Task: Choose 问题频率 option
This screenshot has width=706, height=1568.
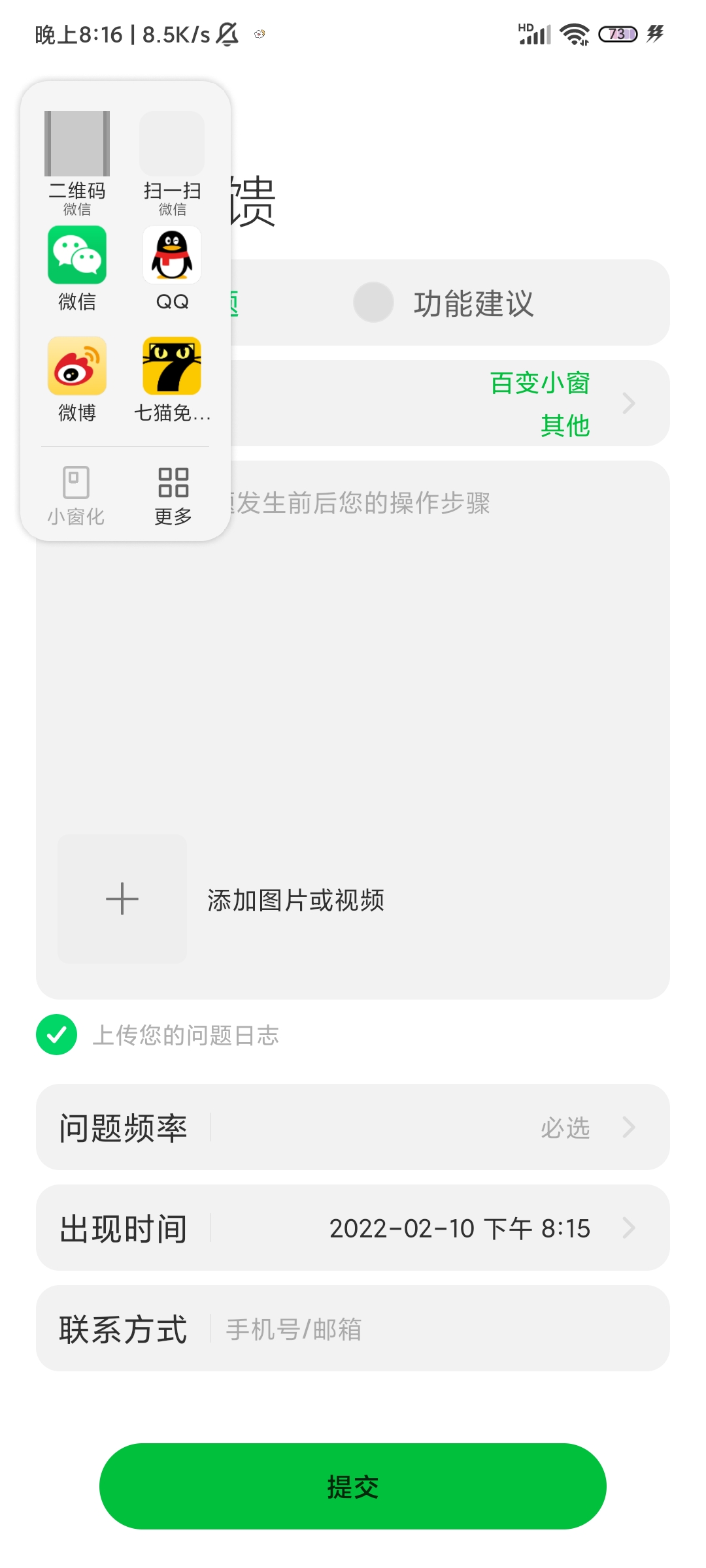Action: tap(353, 1127)
